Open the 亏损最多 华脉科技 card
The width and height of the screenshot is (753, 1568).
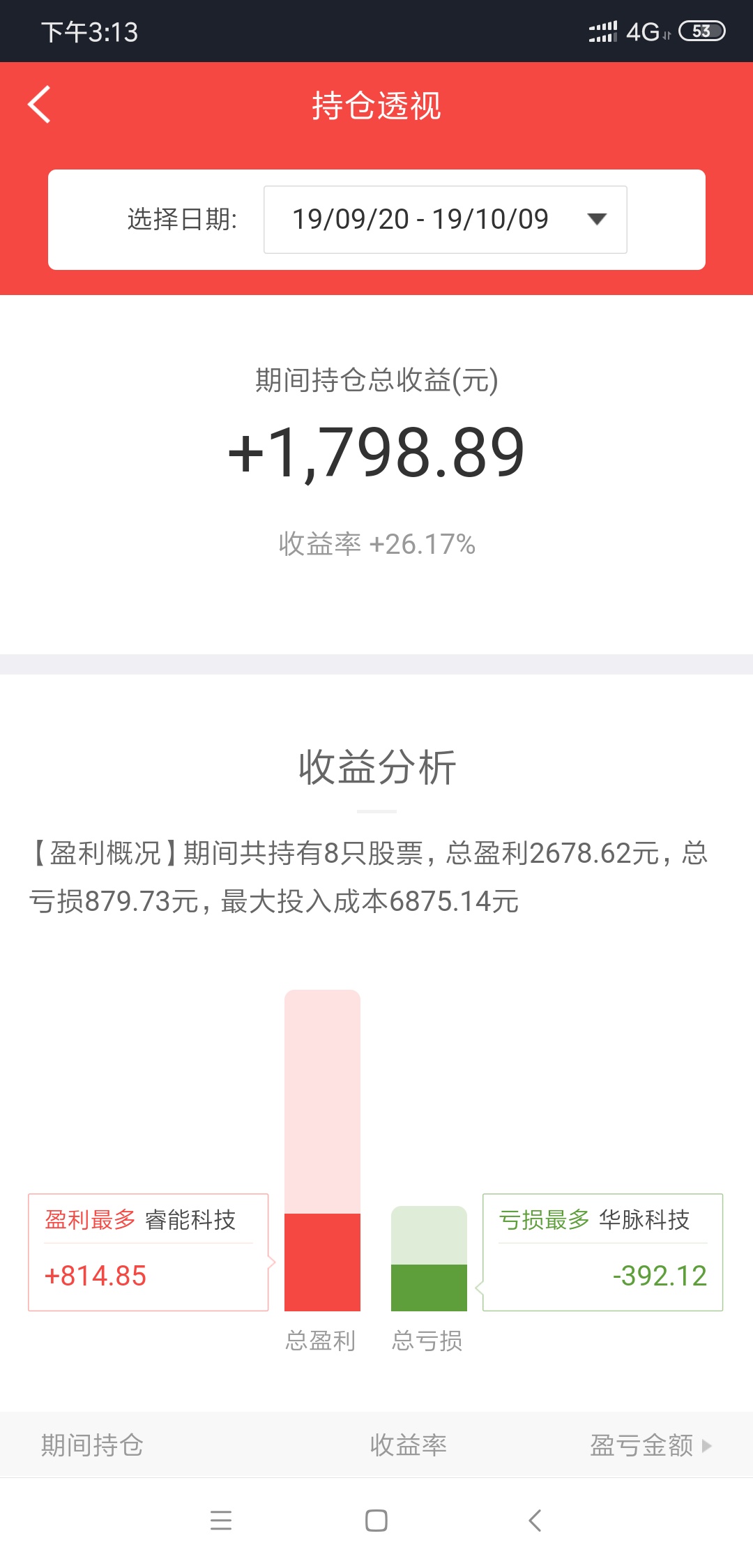tap(602, 1252)
